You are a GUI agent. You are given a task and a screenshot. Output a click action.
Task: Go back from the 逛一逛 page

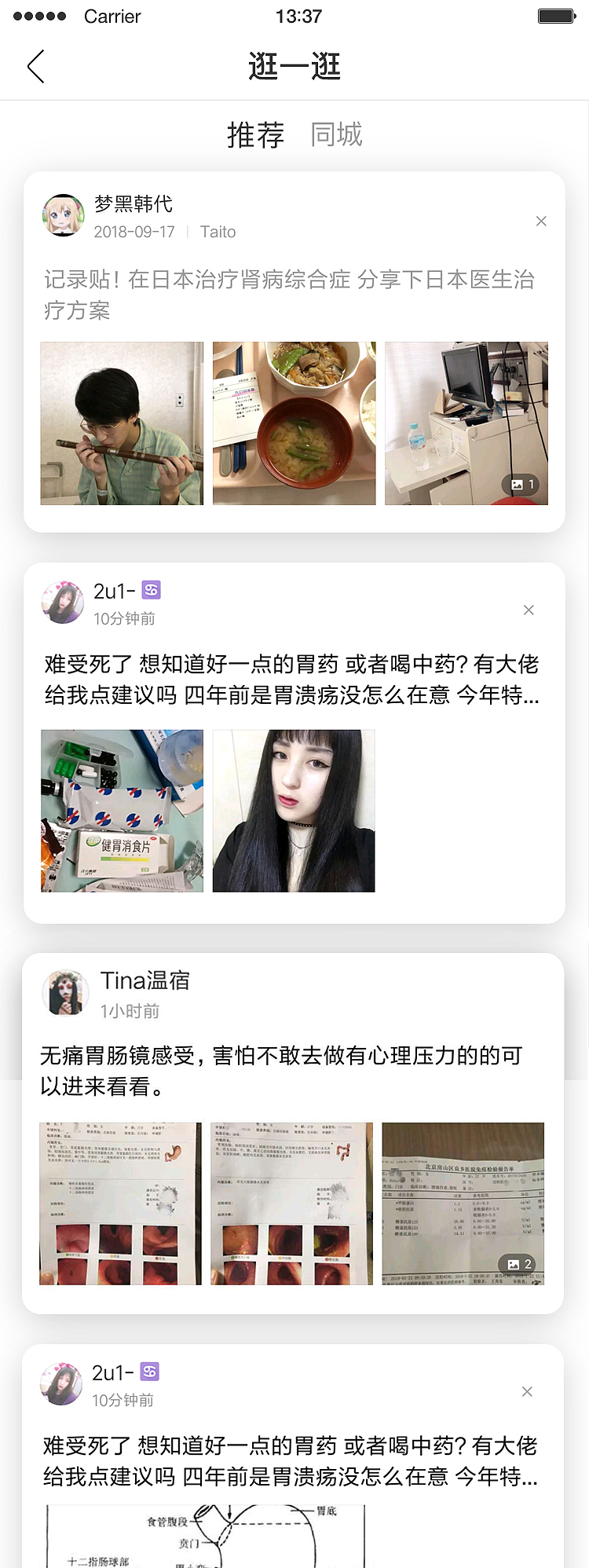[x=35, y=67]
